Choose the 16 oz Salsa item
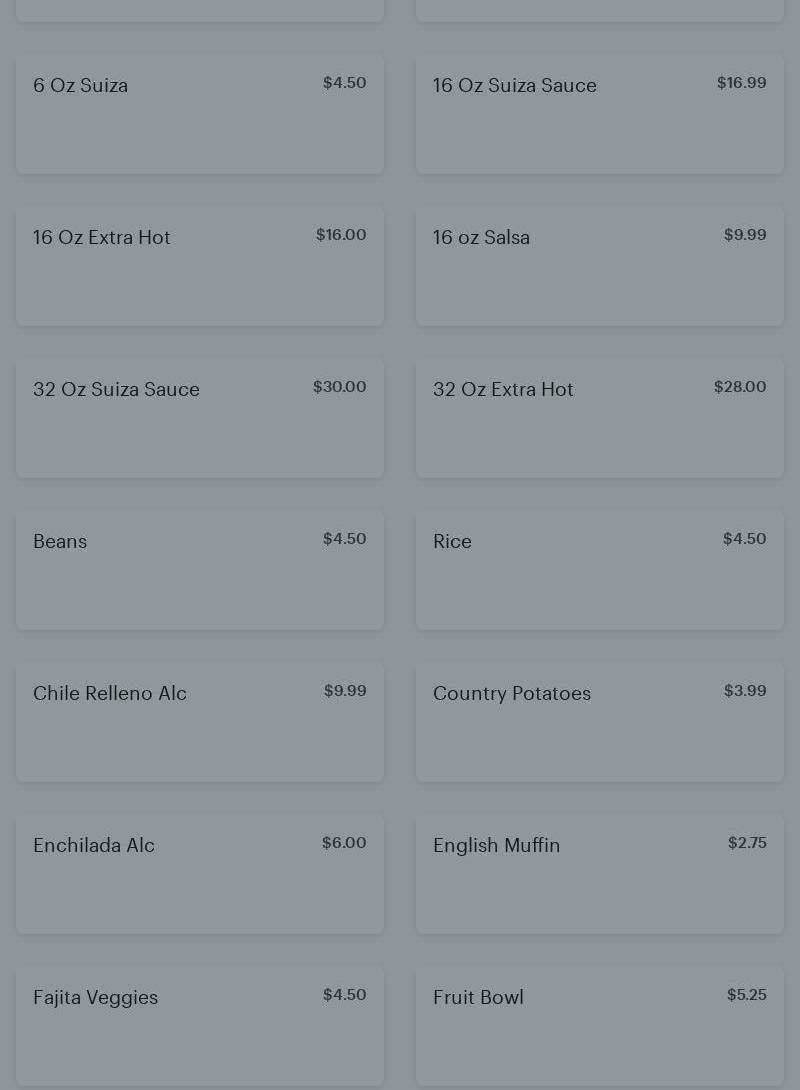Viewport: 800px width, 1090px height. tap(600, 266)
